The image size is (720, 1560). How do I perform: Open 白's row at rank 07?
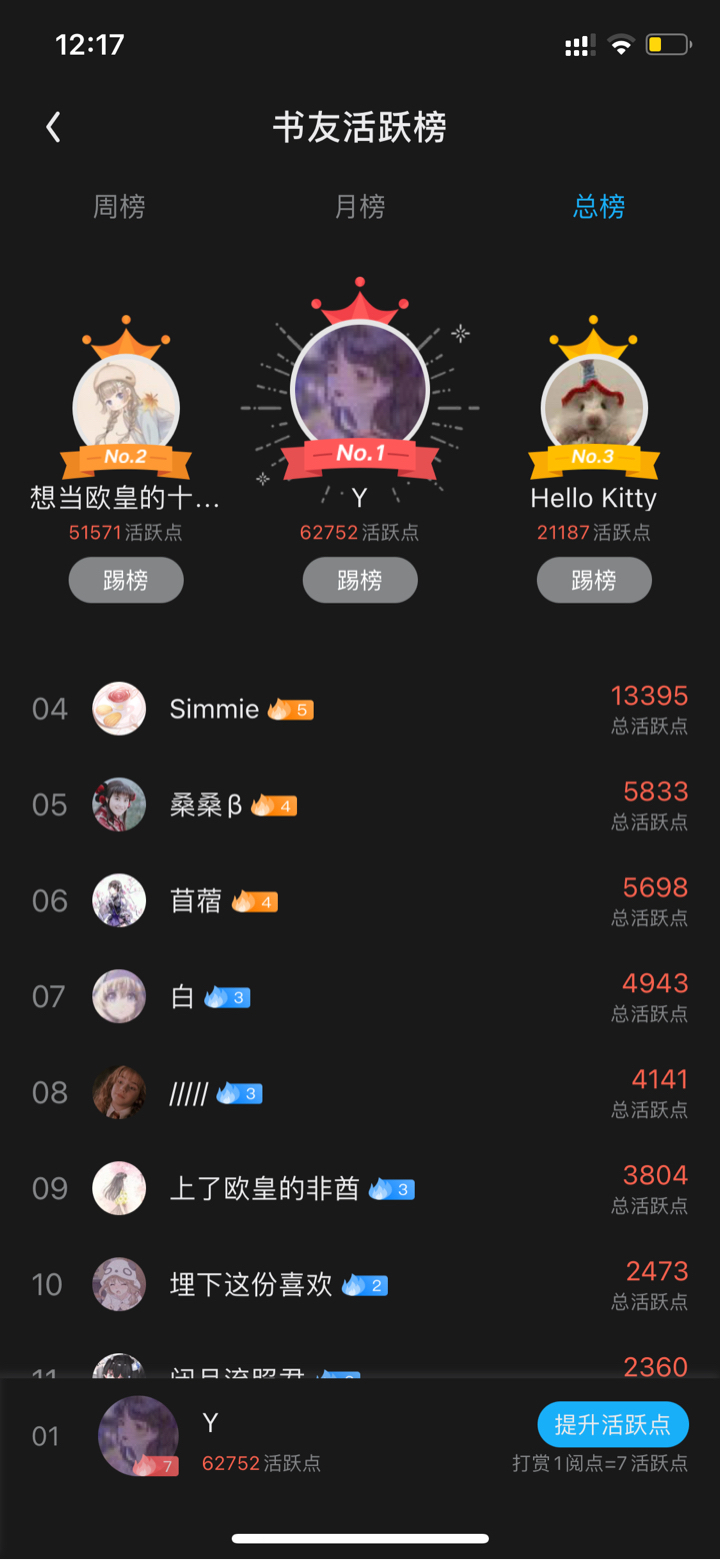click(x=360, y=997)
